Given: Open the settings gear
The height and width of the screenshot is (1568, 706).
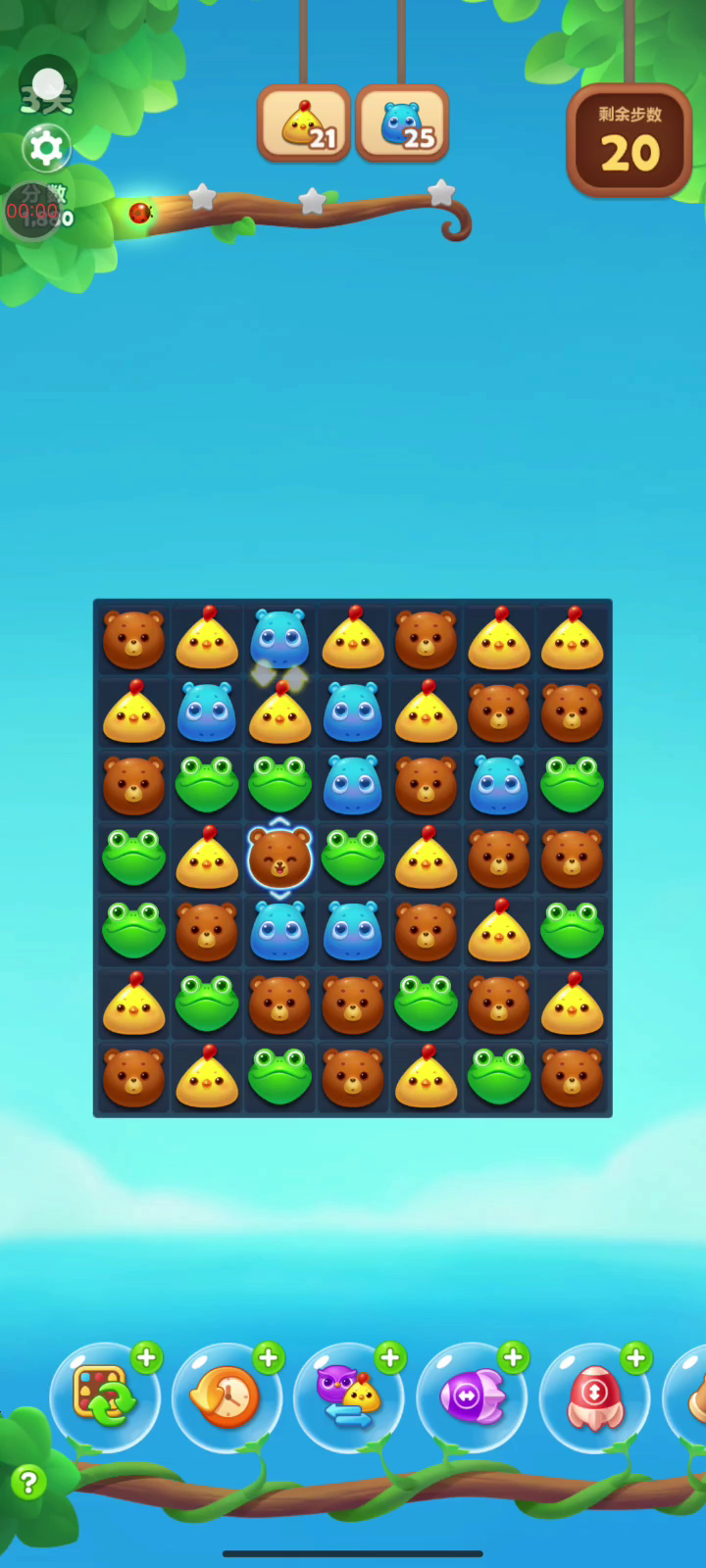Looking at the screenshot, I should 46,148.
